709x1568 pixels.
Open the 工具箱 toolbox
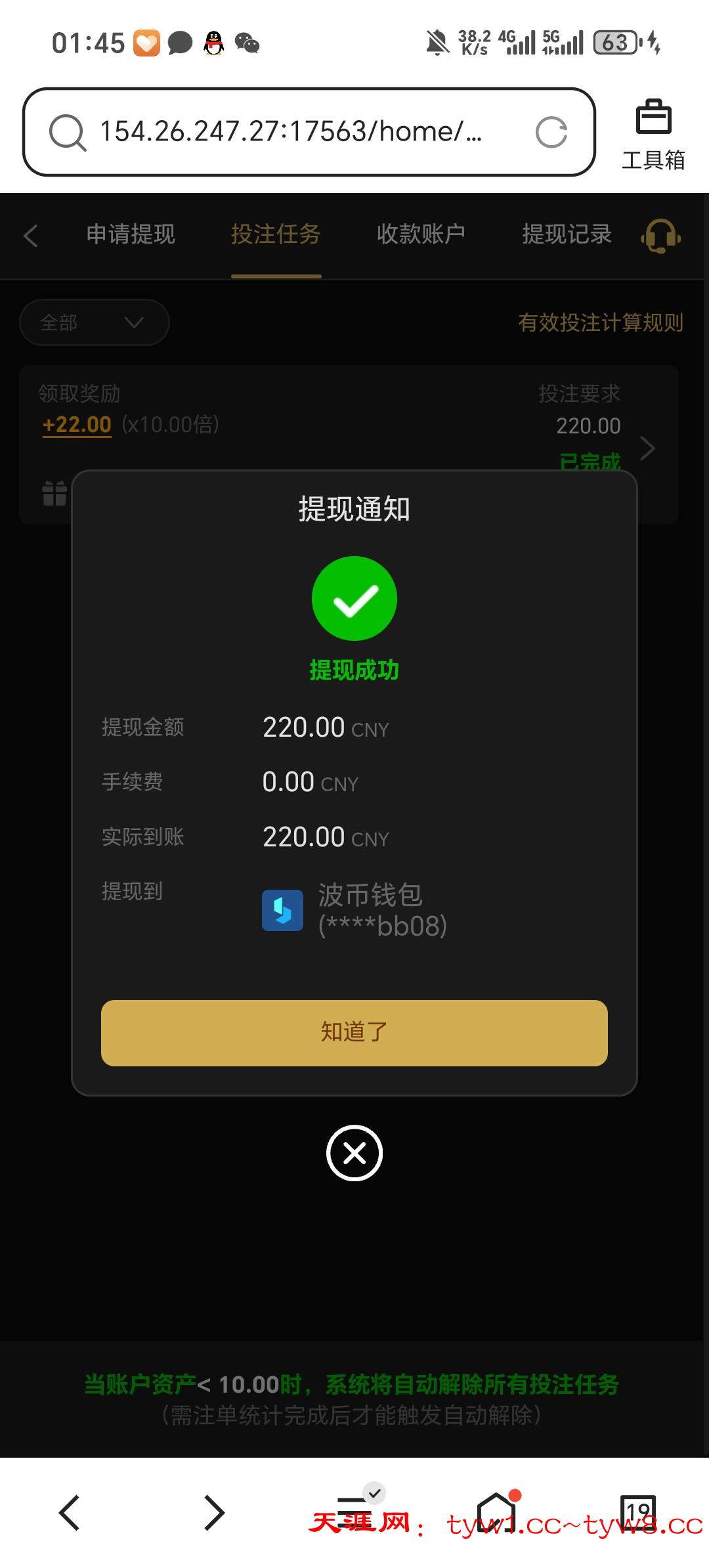[x=653, y=135]
